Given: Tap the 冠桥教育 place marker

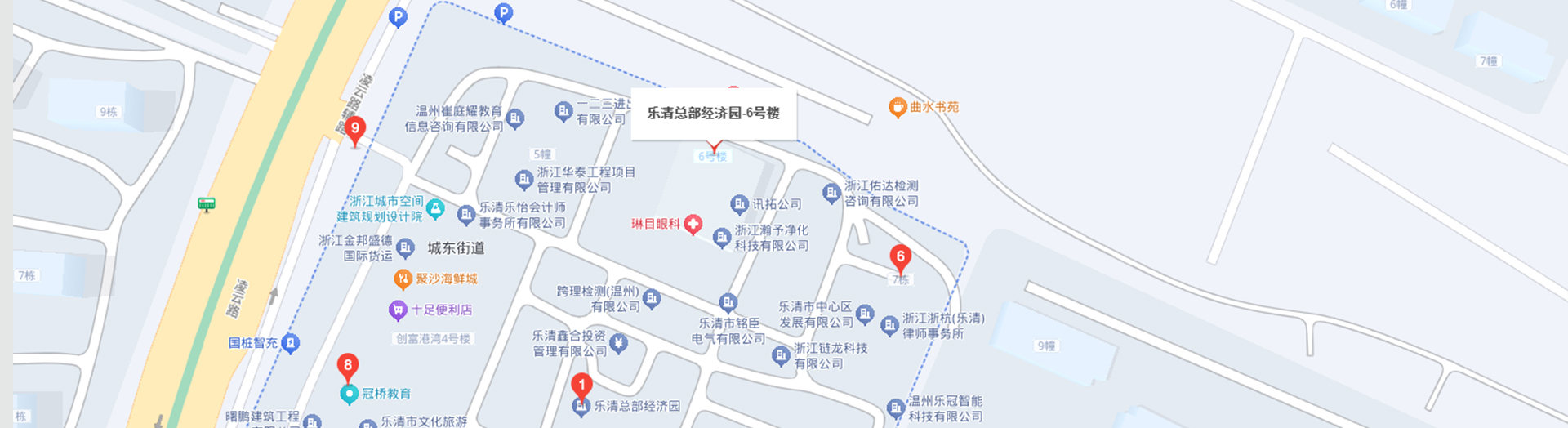Looking at the screenshot, I should [350, 395].
